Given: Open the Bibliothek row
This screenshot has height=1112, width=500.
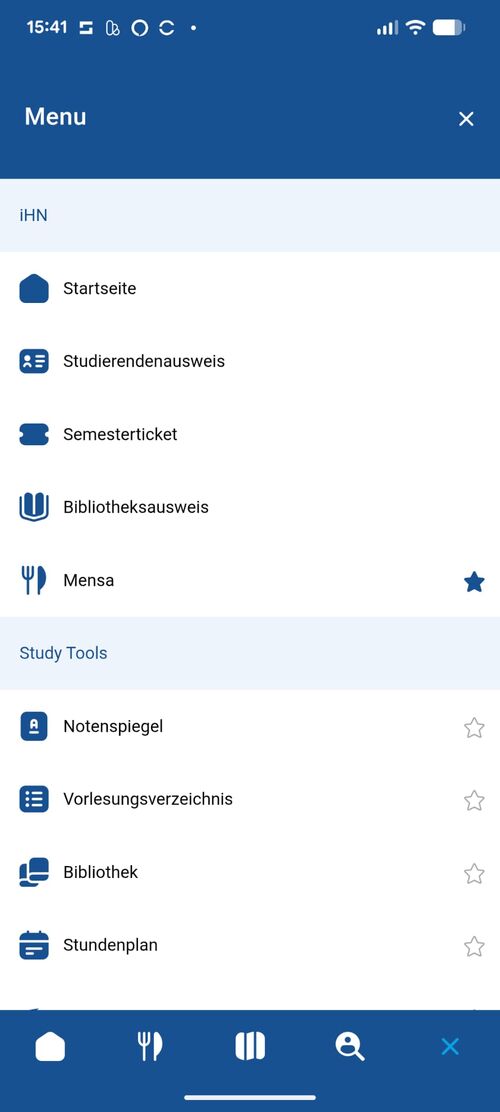Looking at the screenshot, I should pos(250,873).
